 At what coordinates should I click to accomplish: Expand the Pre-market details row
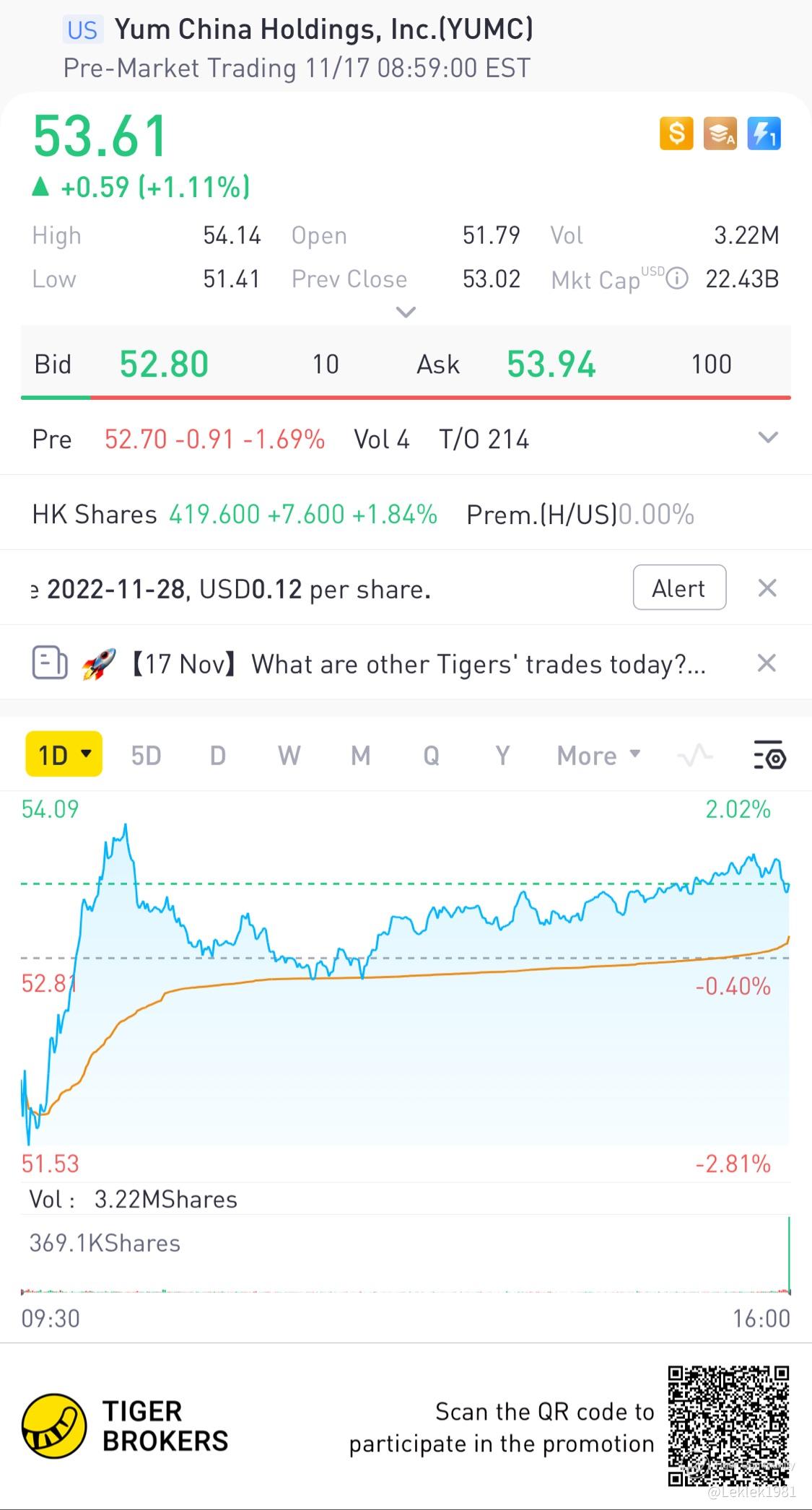point(768,437)
